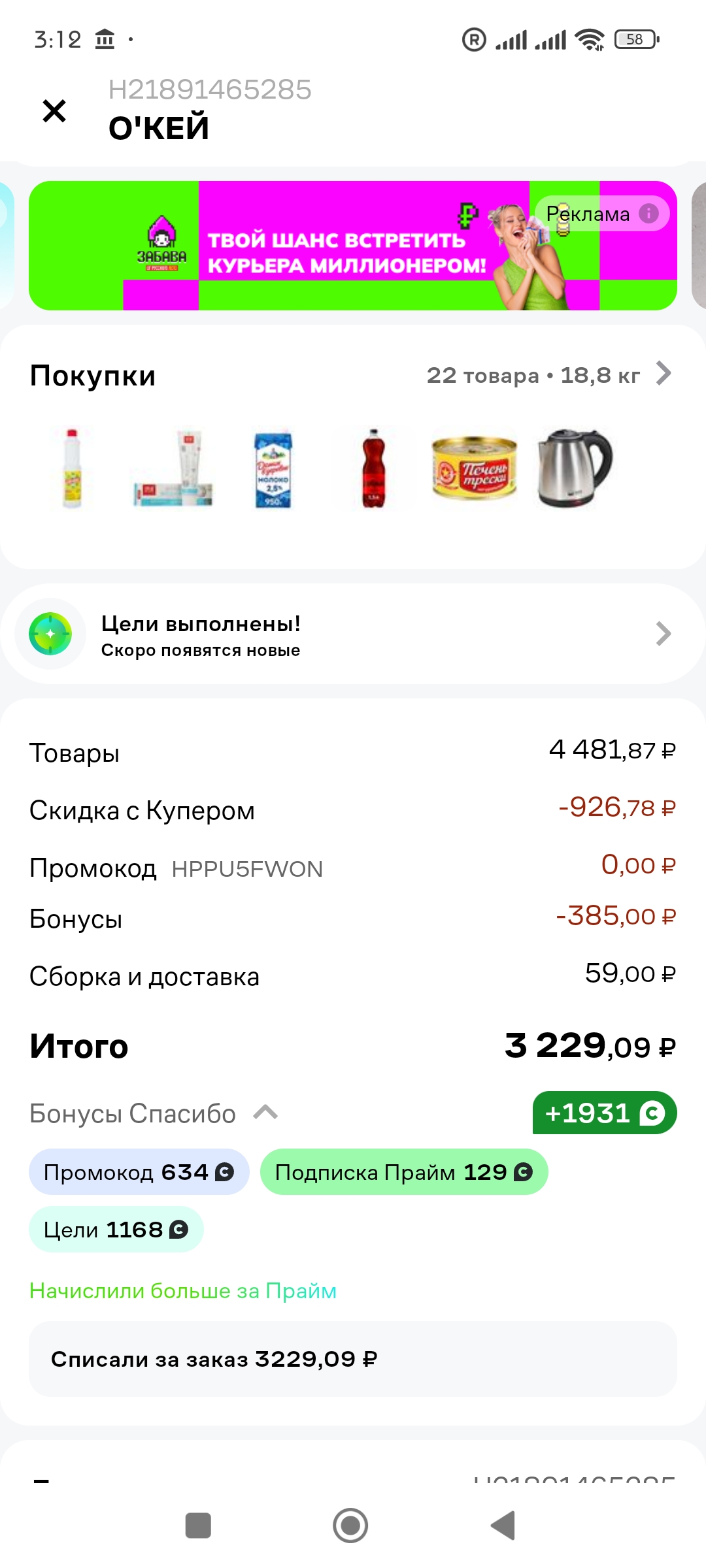Tap the Подписка Прайм 129 chip
Image resolution: width=706 pixels, height=1568 pixels.
[x=403, y=1172]
